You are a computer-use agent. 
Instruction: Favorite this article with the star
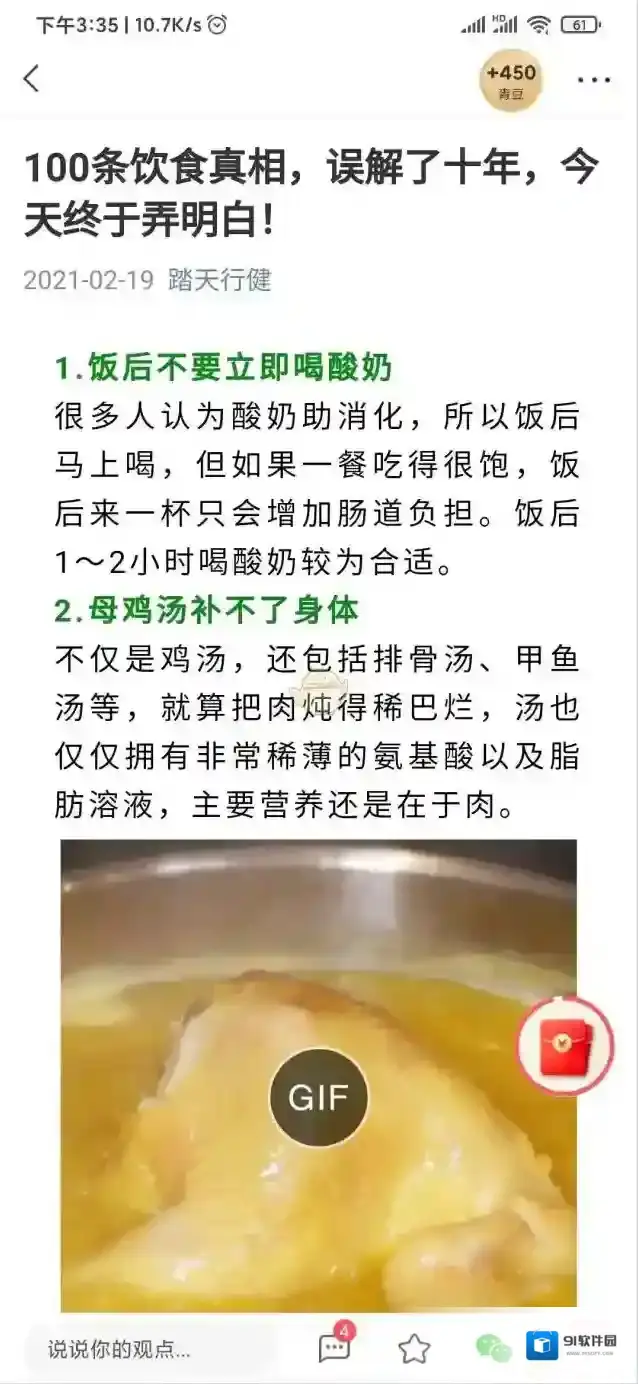pos(414,1348)
